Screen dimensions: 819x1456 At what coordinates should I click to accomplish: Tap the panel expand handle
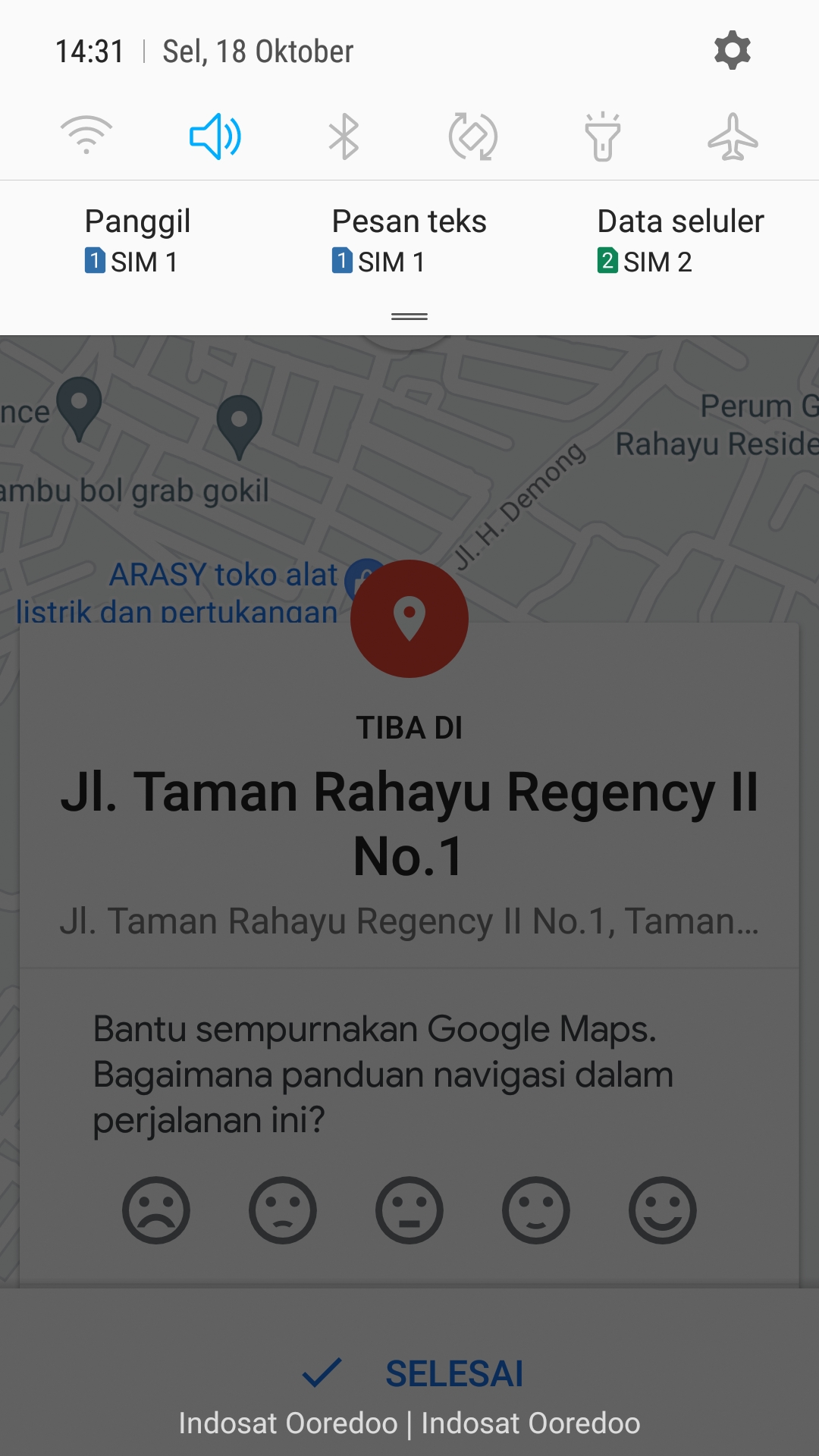coord(409,316)
